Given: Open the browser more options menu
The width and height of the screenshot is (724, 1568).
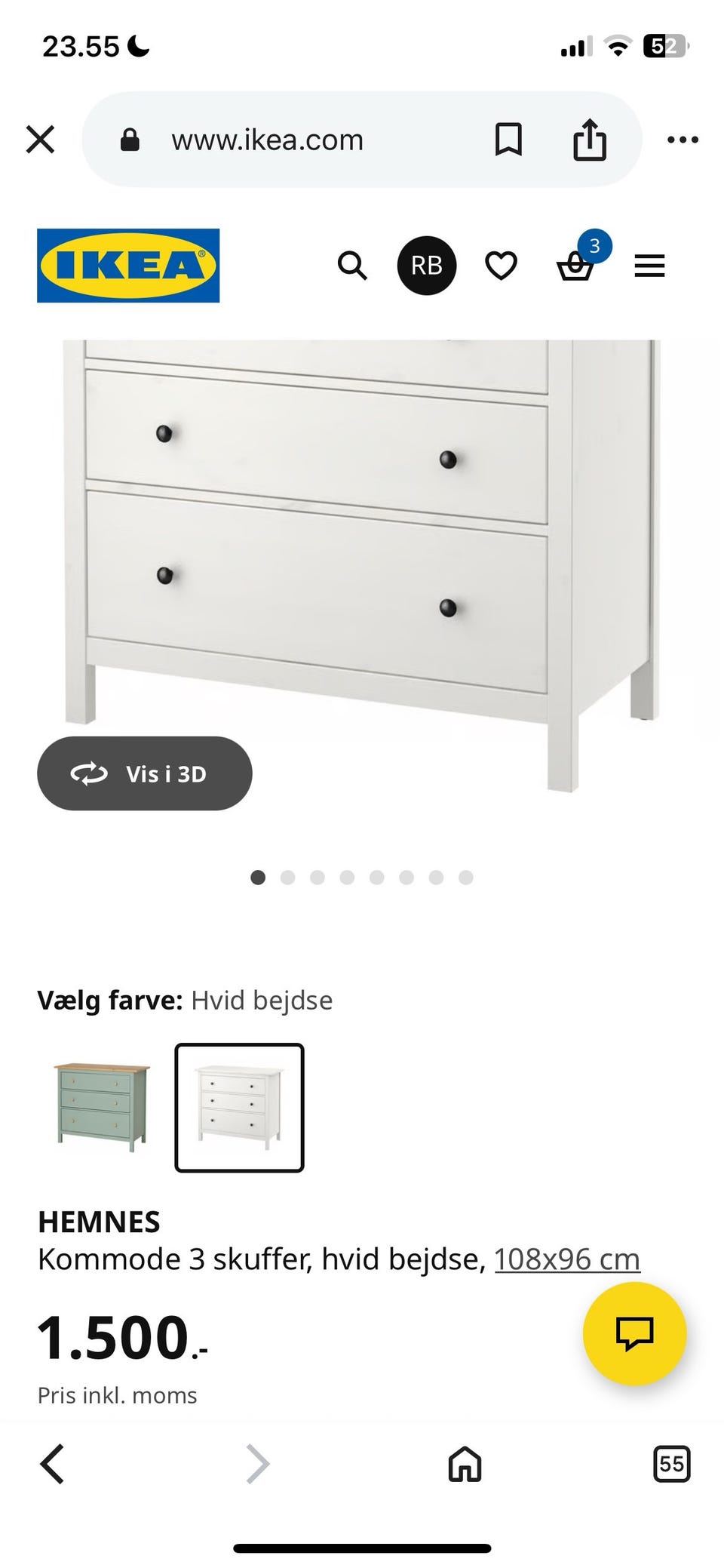Looking at the screenshot, I should pos(683,139).
